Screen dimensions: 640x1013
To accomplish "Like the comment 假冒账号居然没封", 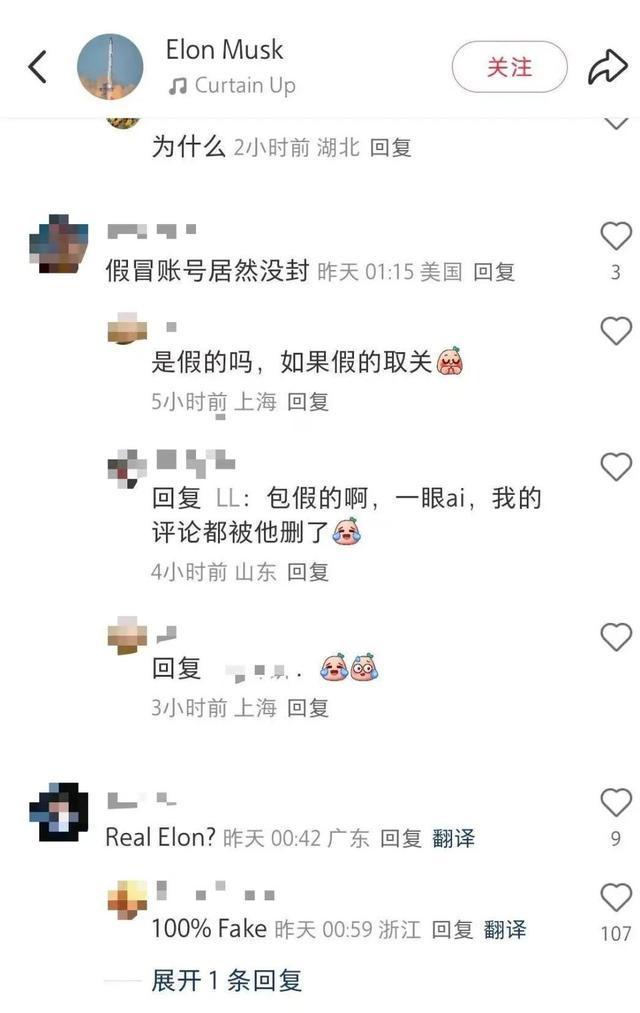I will (615, 237).
